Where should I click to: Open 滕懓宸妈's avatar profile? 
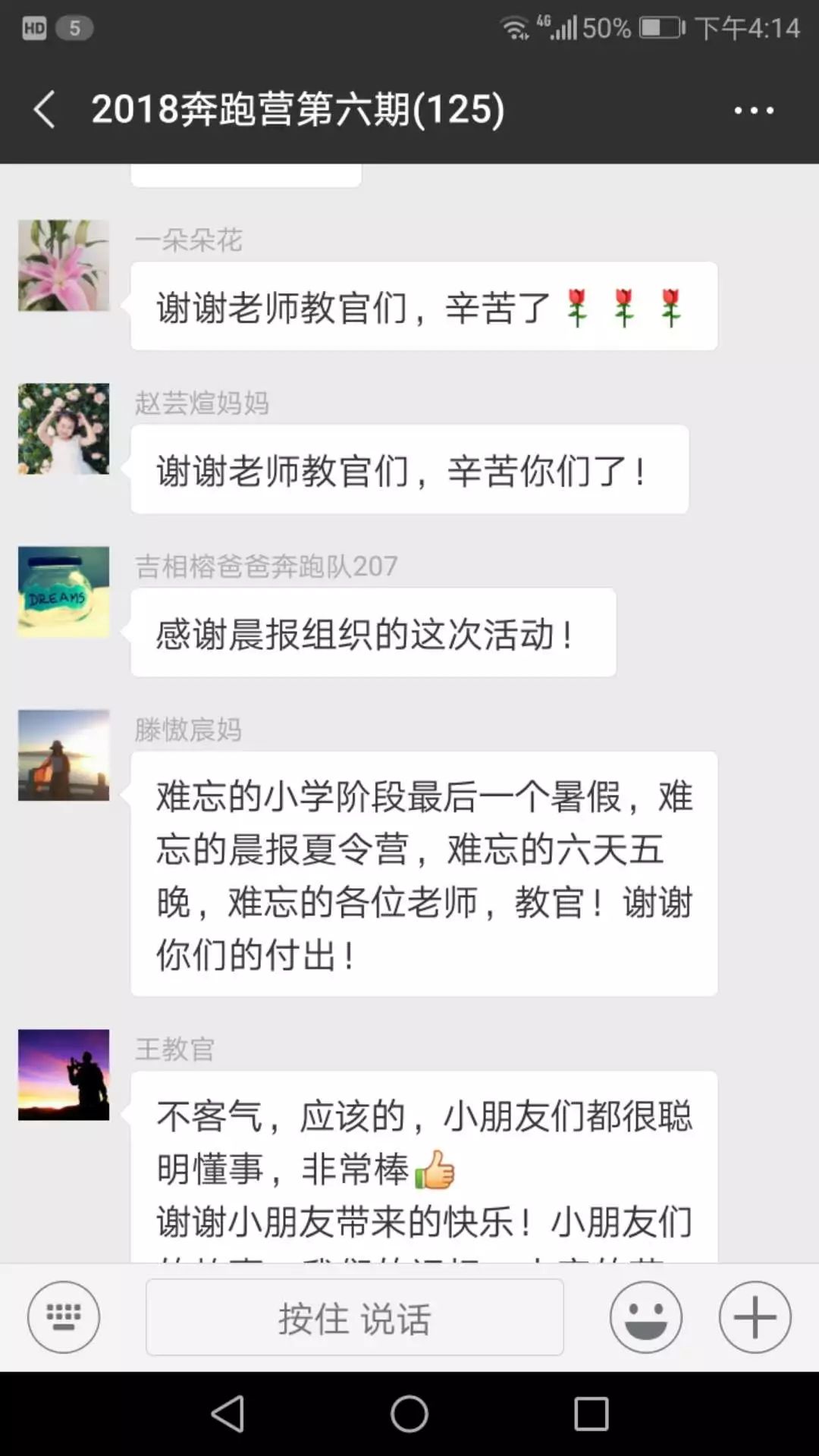point(64,755)
